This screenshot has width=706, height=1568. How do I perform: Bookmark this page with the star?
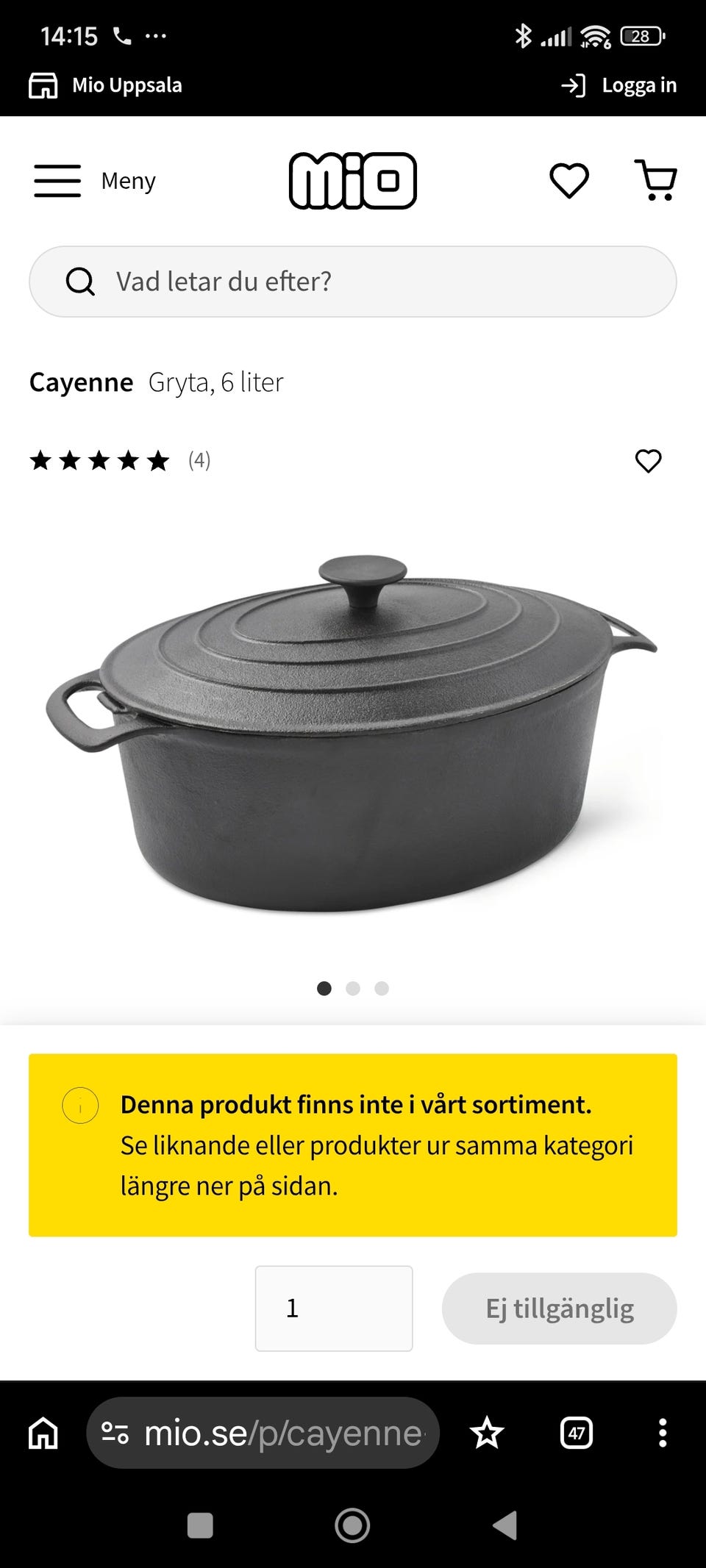(487, 1433)
